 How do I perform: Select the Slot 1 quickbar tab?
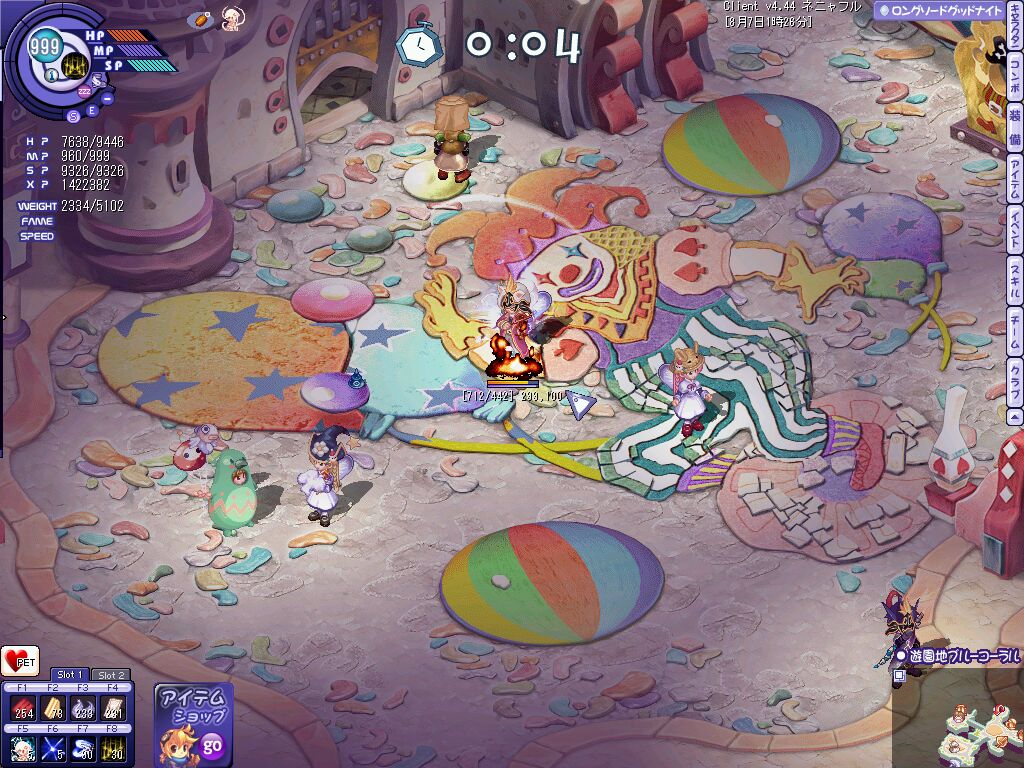pos(69,675)
